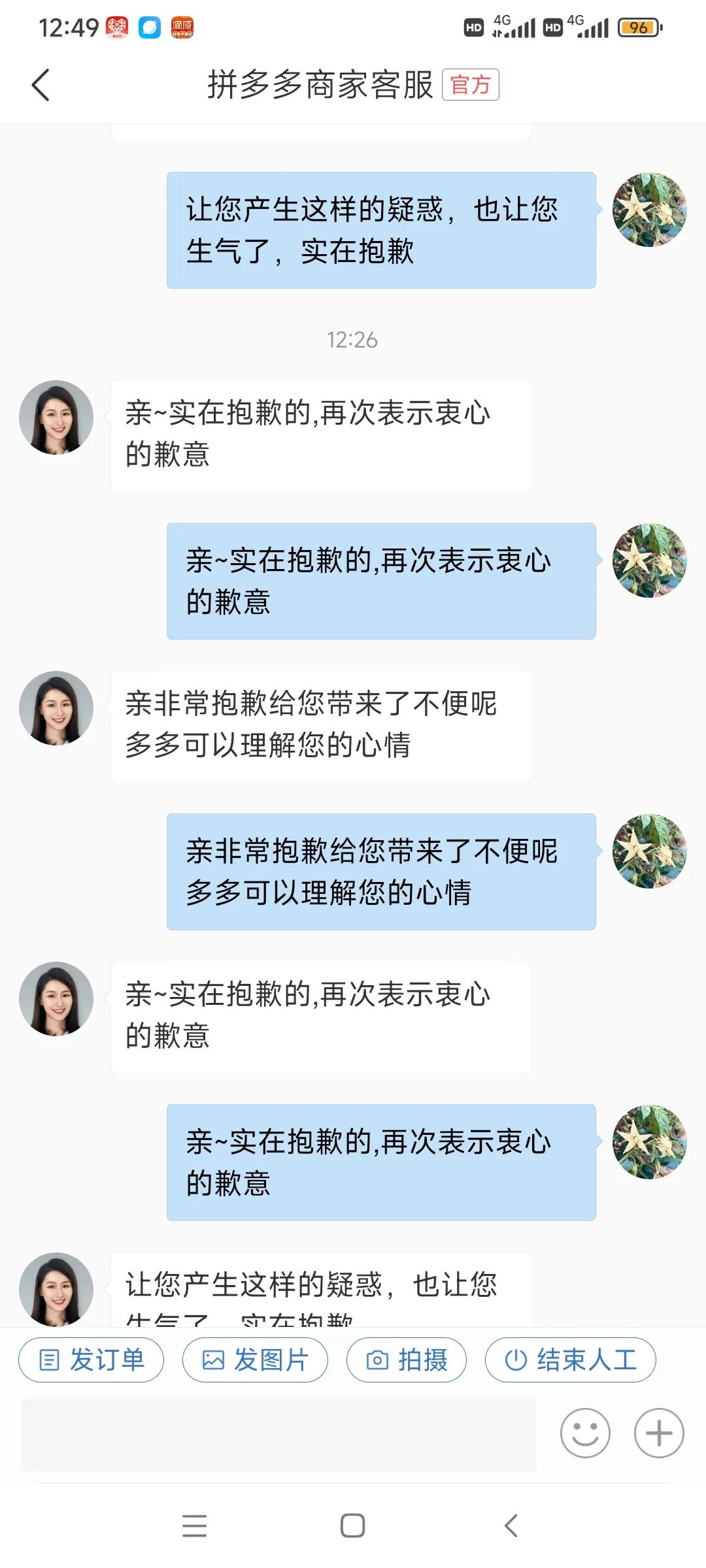Check the battery indicator showing 96
The width and height of the screenshot is (706, 1568).
(x=639, y=29)
